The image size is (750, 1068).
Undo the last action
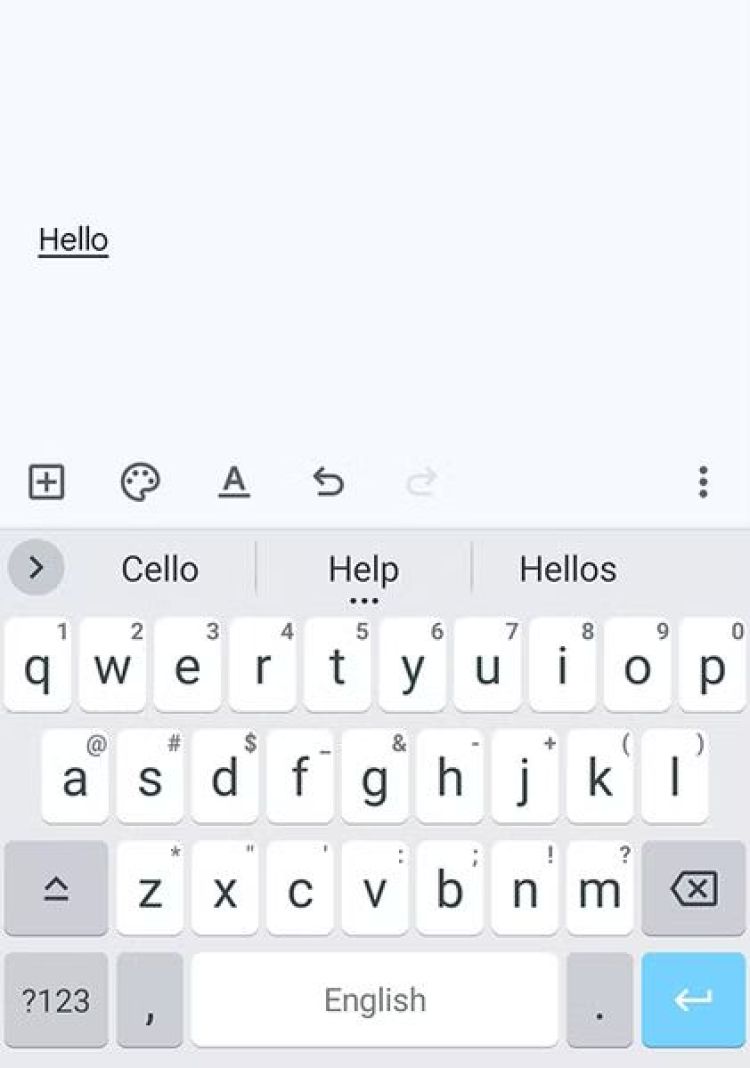pyautogui.click(x=328, y=482)
